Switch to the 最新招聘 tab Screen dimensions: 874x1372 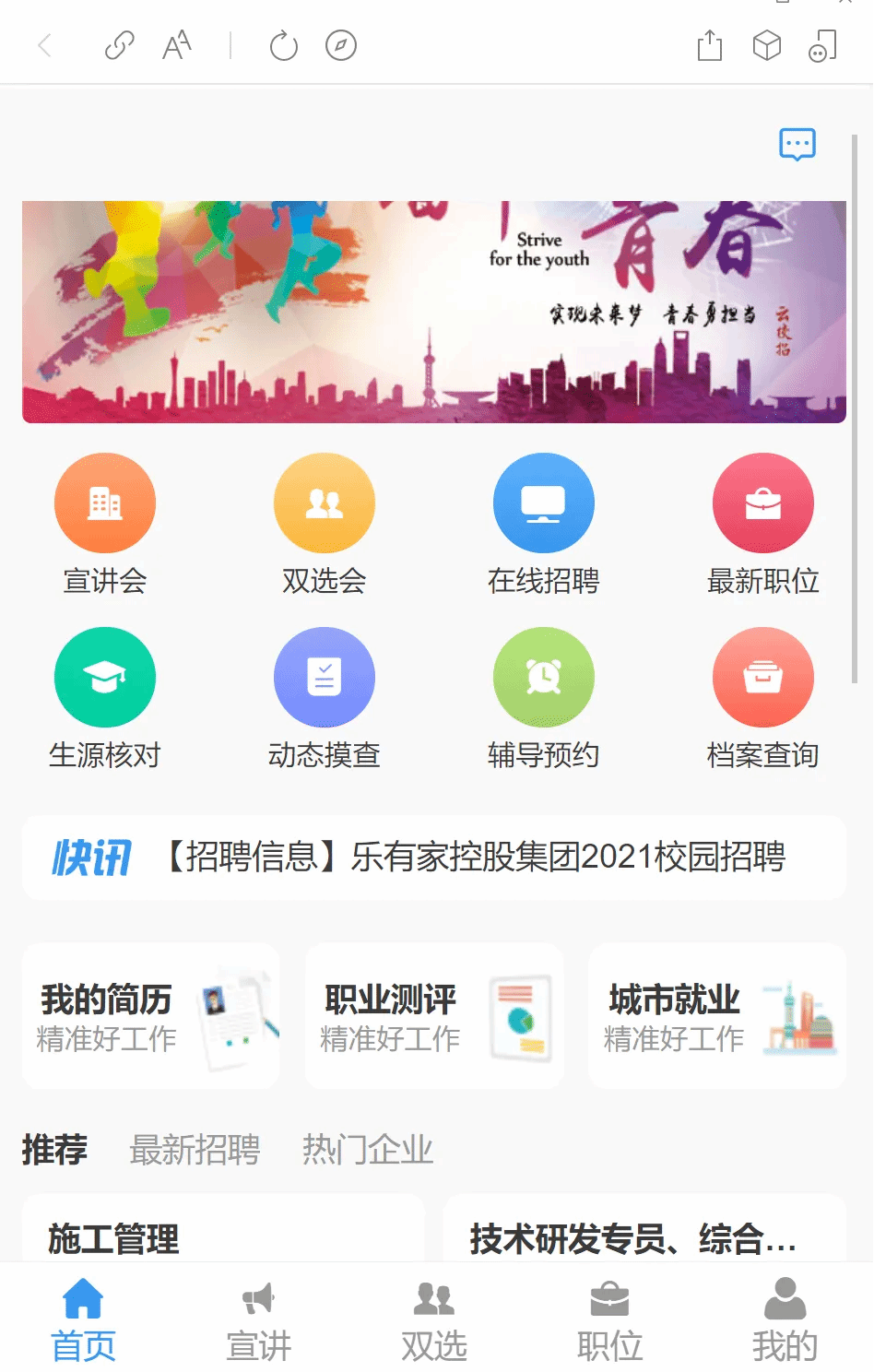[195, 1150]
